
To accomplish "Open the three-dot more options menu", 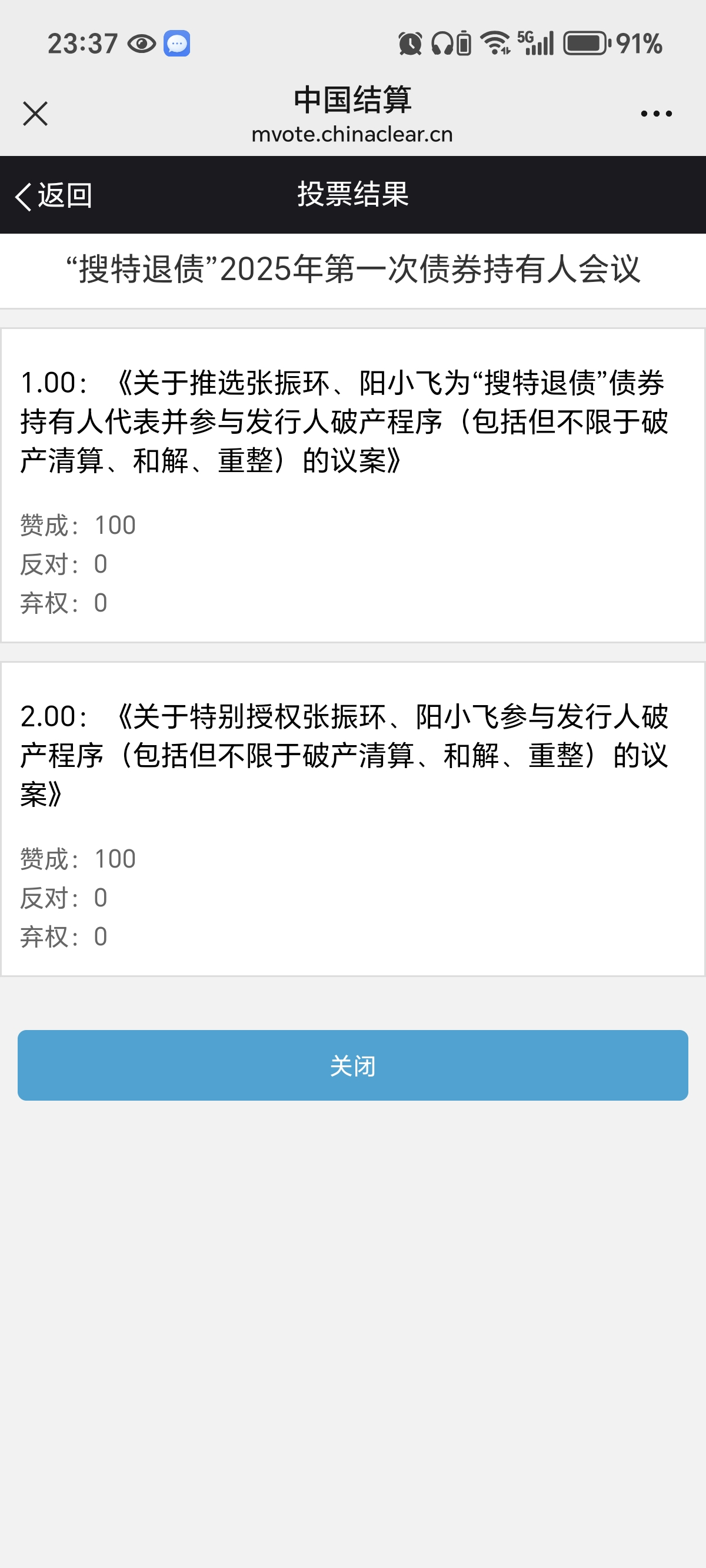I will click(656, 114).
